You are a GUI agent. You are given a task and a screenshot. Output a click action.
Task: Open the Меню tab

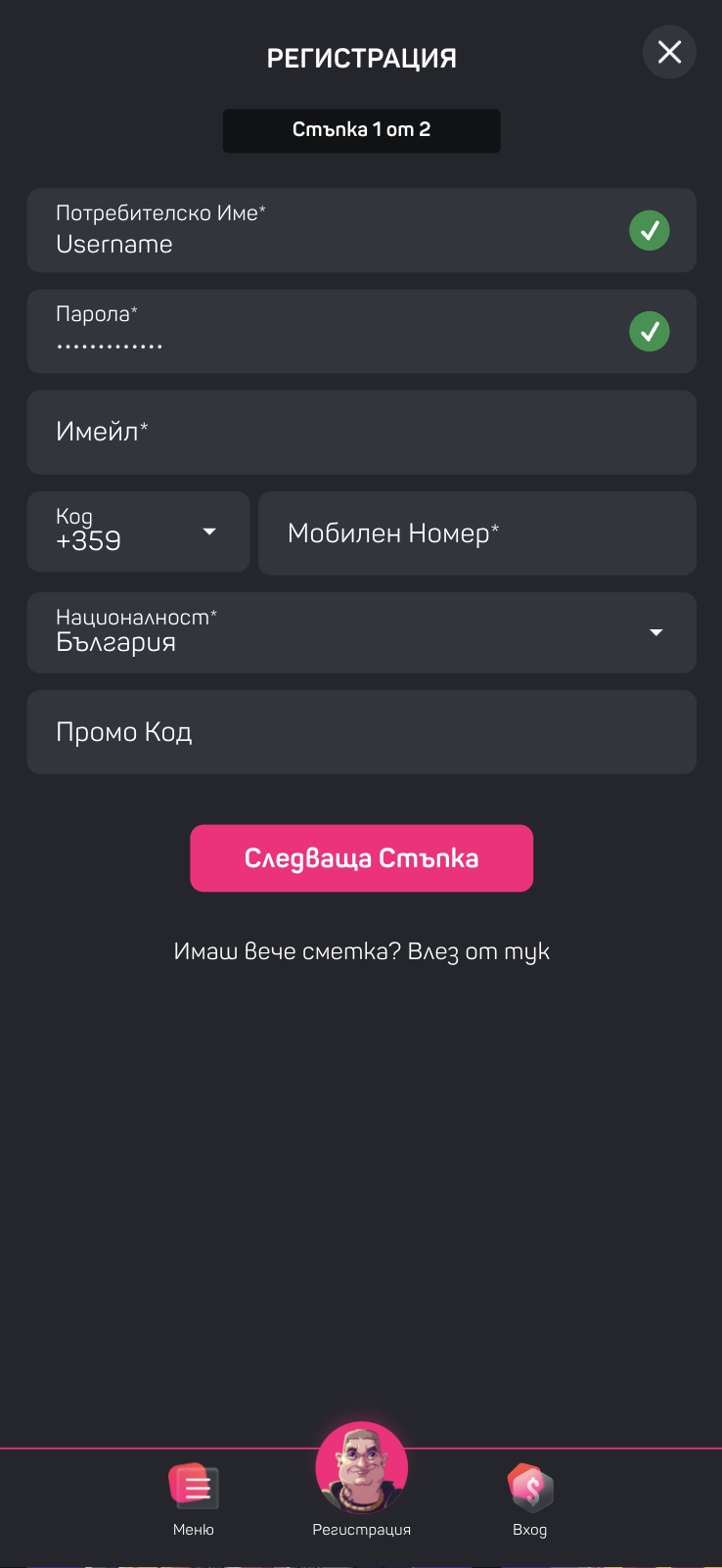tap(194, 1499)
